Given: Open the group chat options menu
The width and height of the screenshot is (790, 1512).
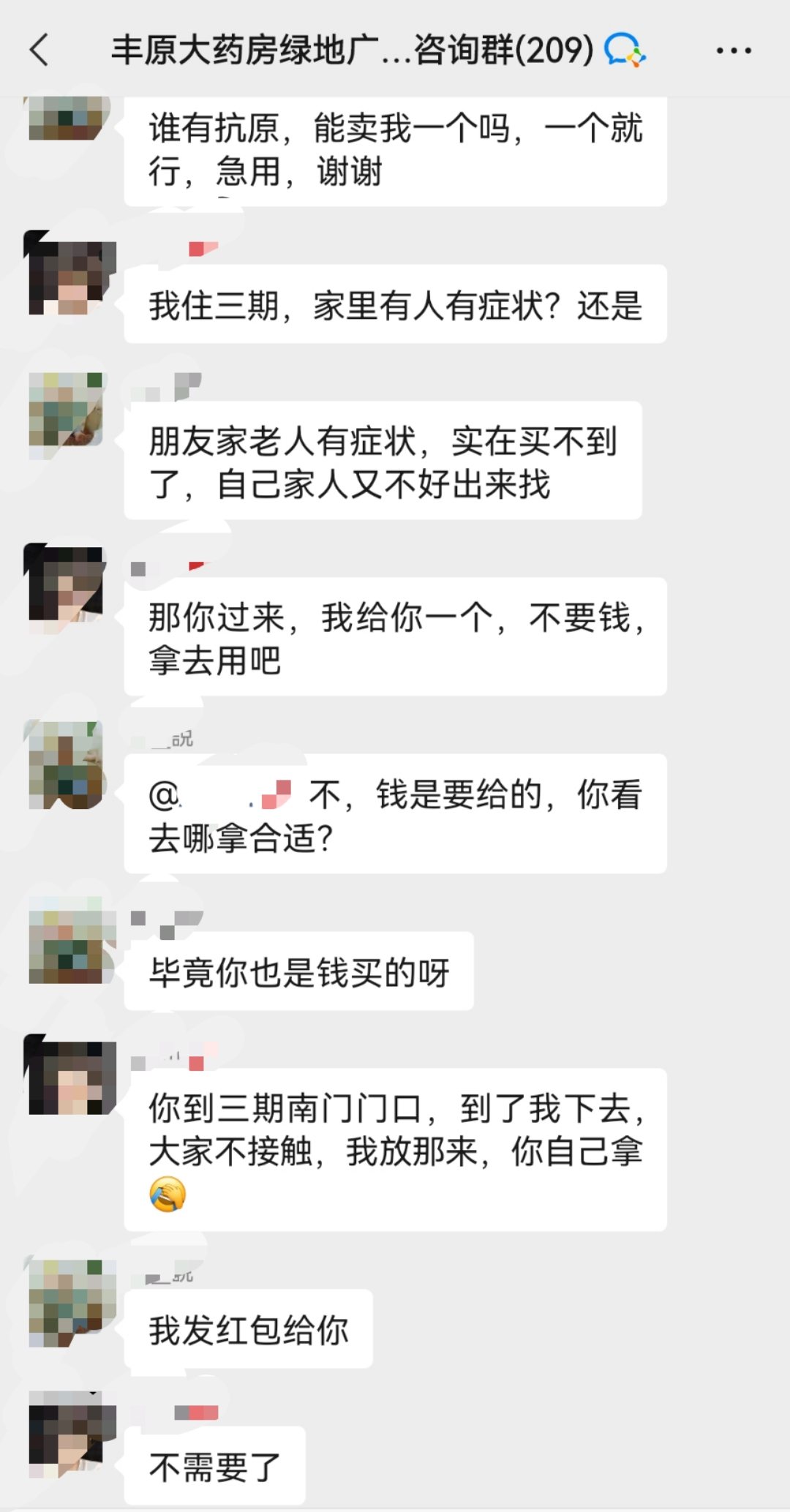Looking at the screenshot, I should [x=733, y=50].
